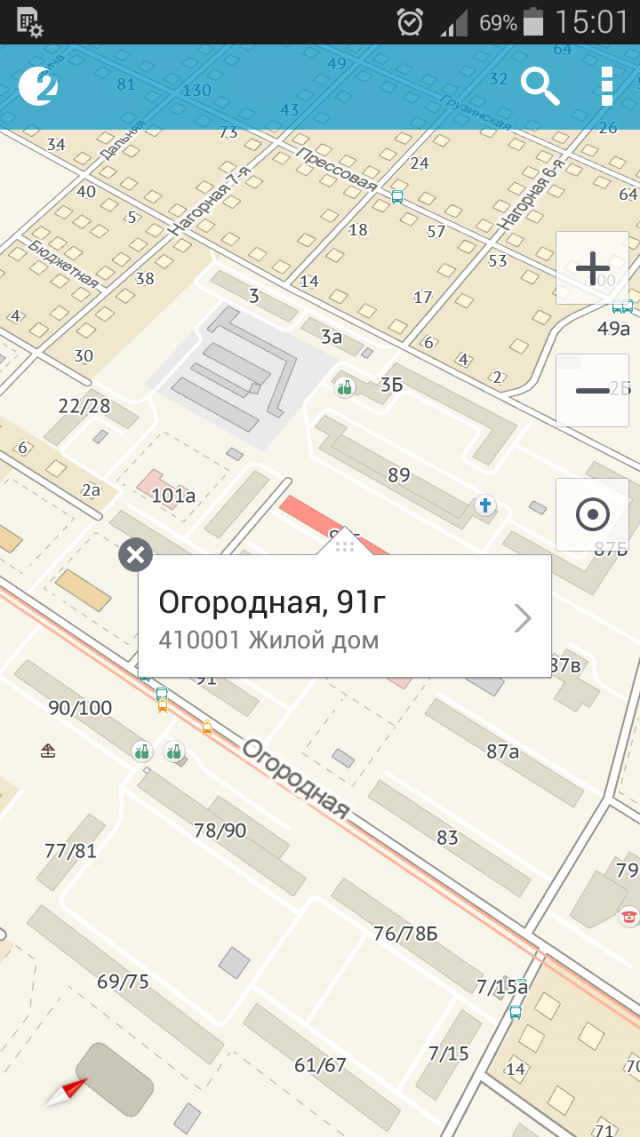Screen dimensions: 640x1137
Task: Center map on my location
Action: (592, 514)
